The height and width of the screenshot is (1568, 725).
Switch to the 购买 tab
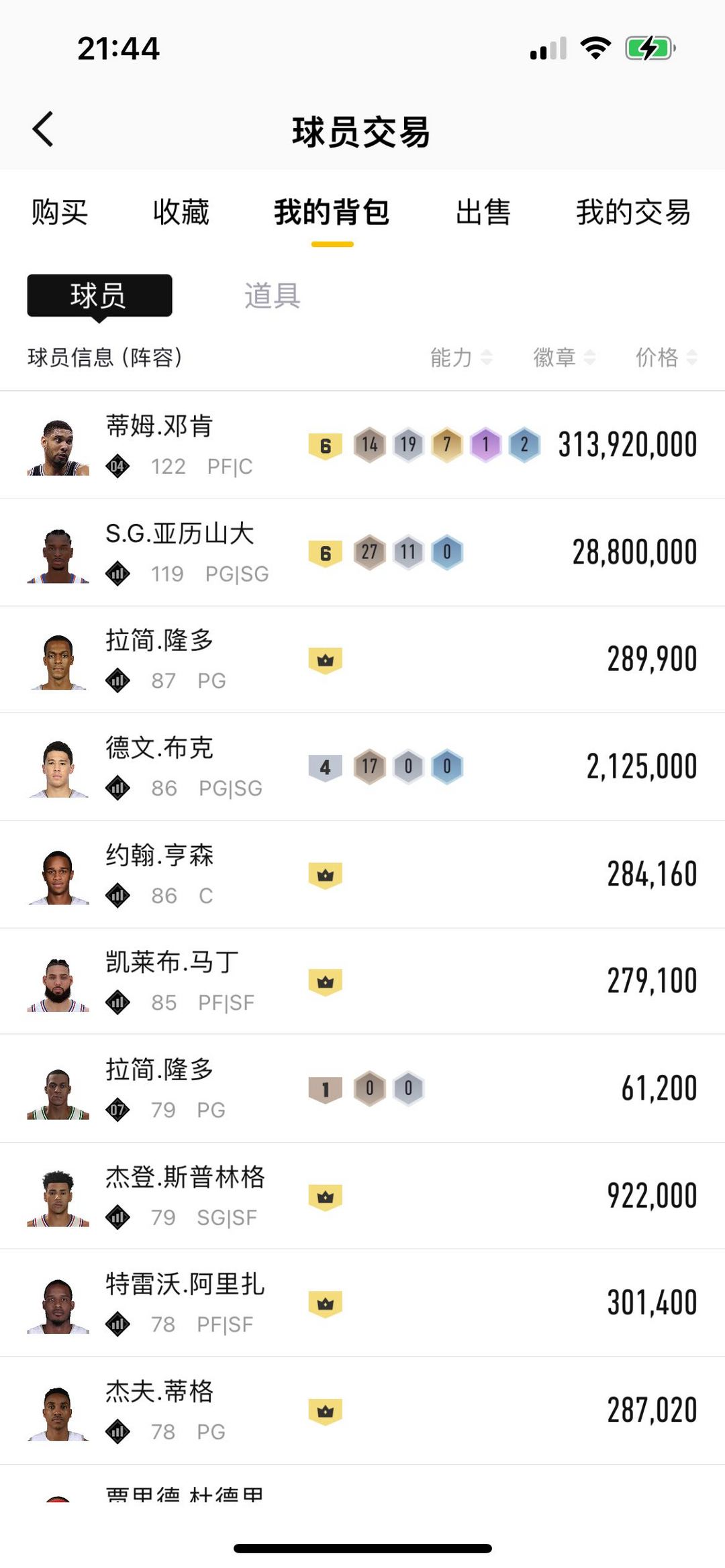(x=60, y=213)
